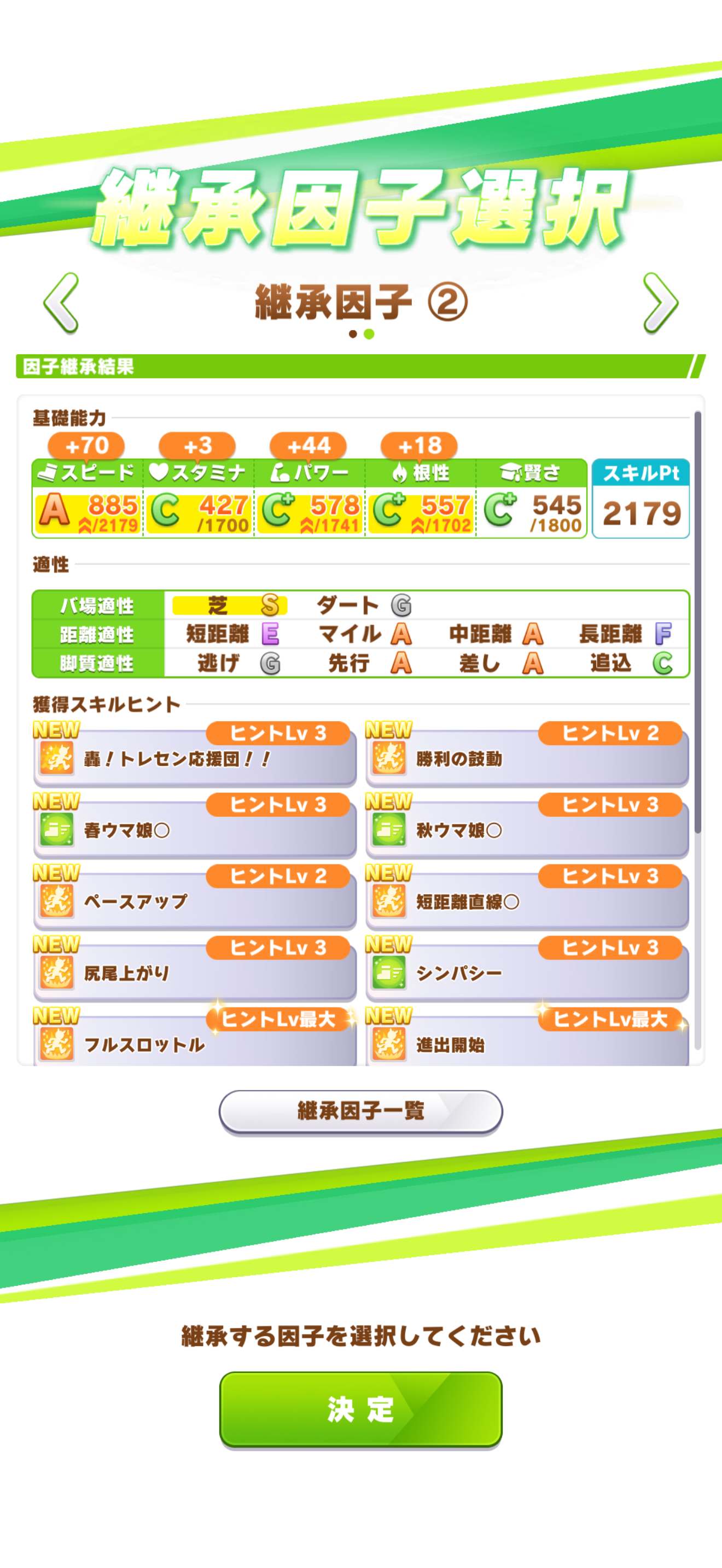Open the 進出開始 skill hint
722x1568 pixels.
tap(527, 1043)
